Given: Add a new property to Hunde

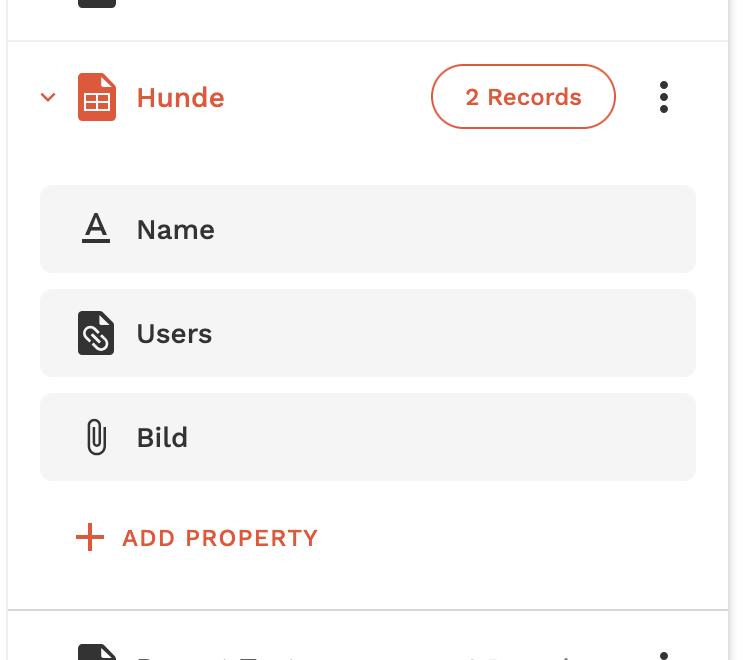Looking at the screenshot, I should (197, 538).
